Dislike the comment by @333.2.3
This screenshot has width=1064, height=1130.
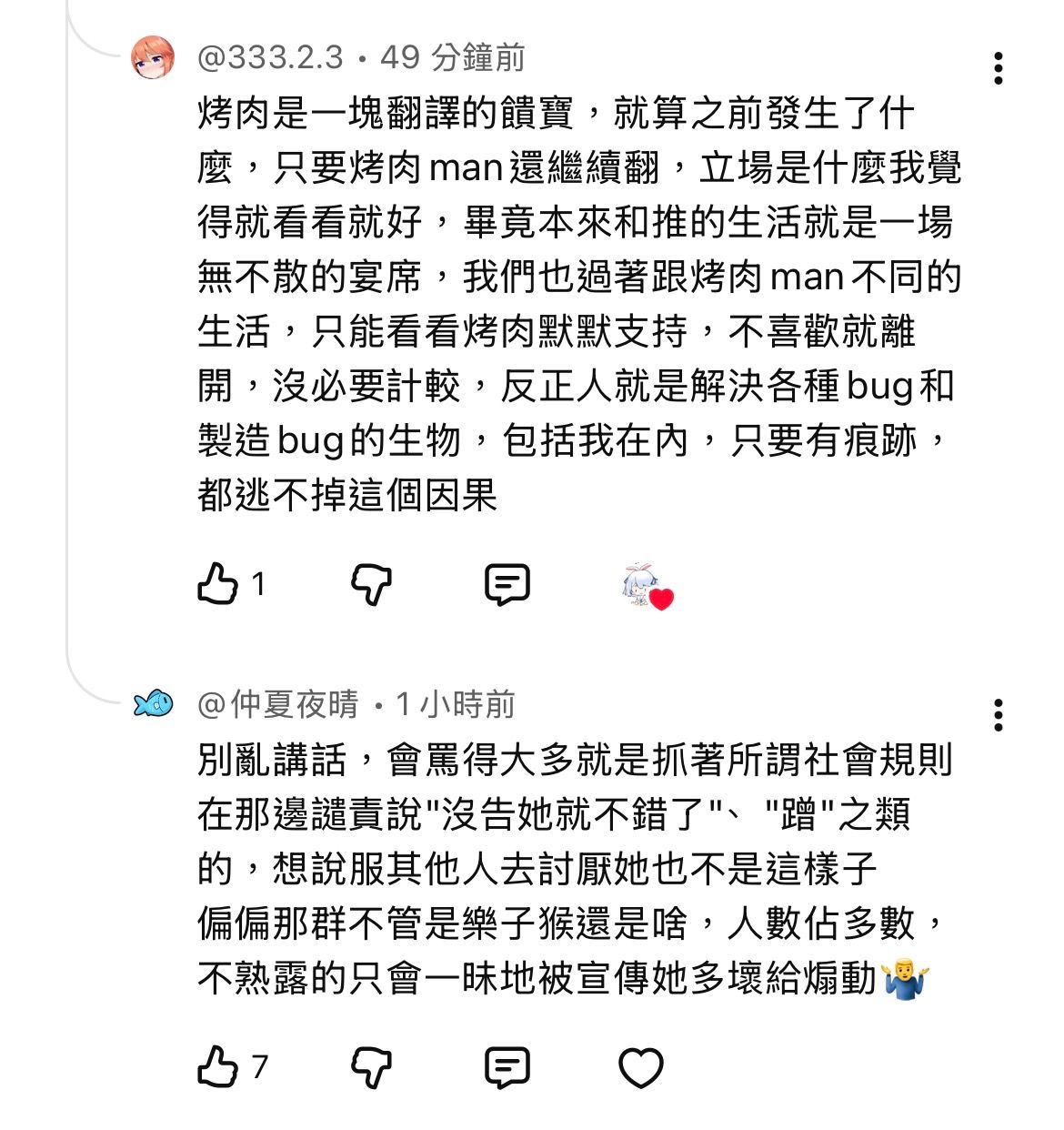(371, 583)
